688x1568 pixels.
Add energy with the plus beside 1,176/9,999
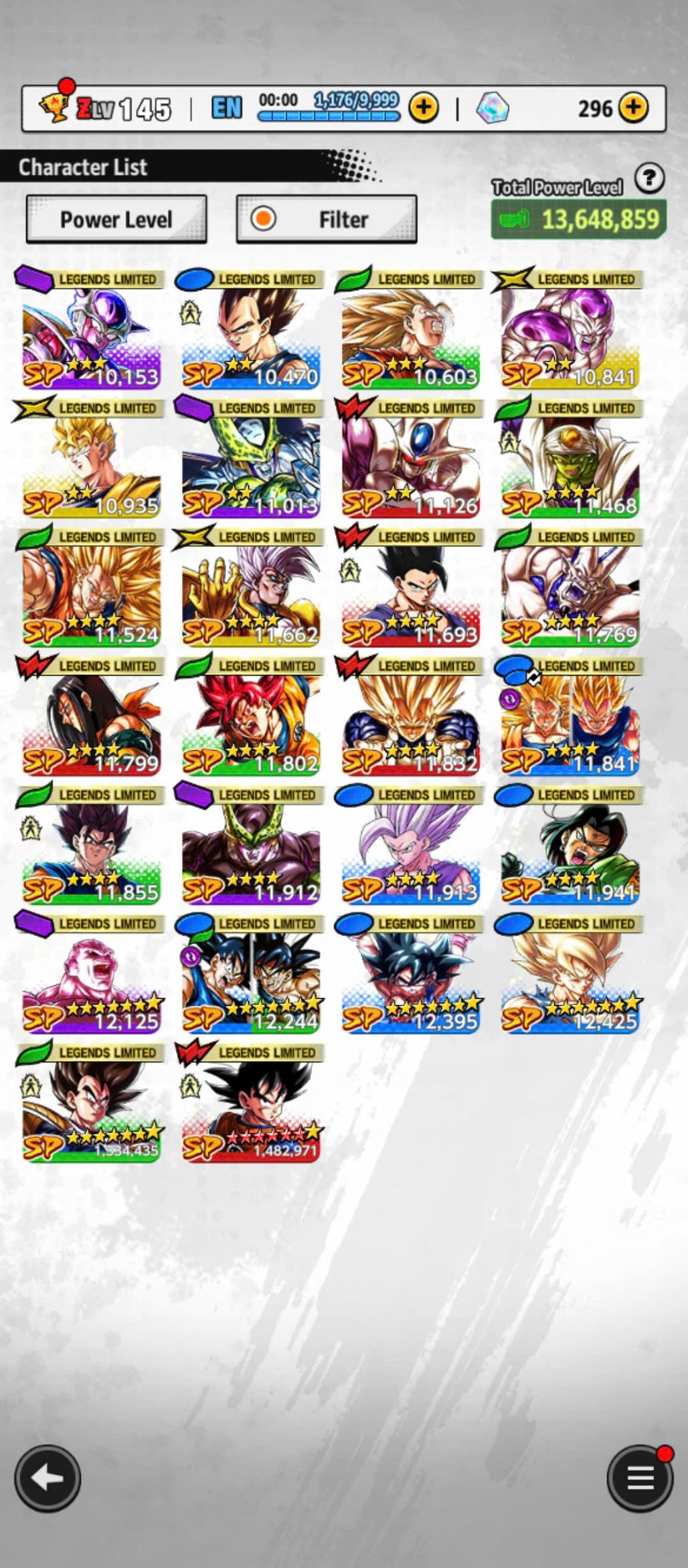[424, 107]
